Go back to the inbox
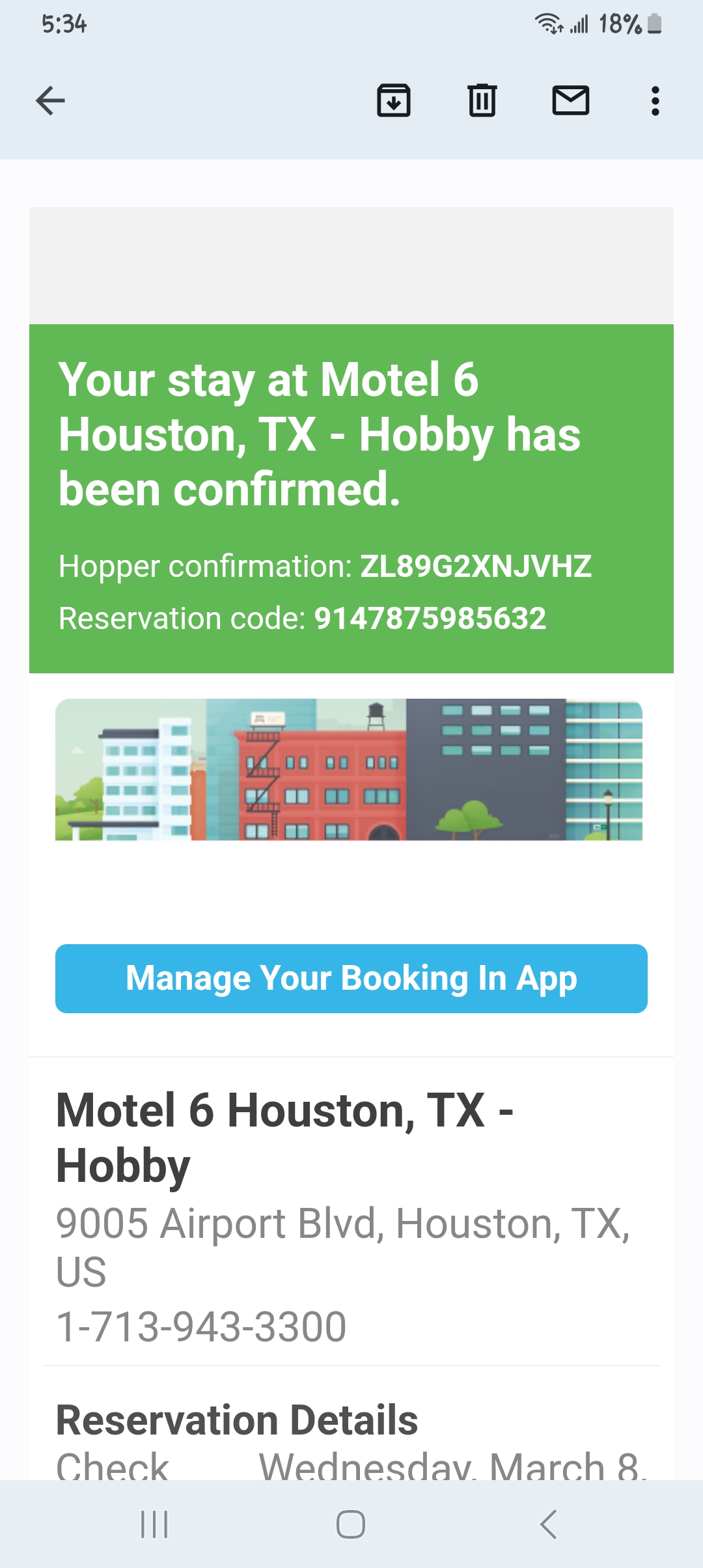The width and height of the screenshot is (703, 1568). [50, 101]
